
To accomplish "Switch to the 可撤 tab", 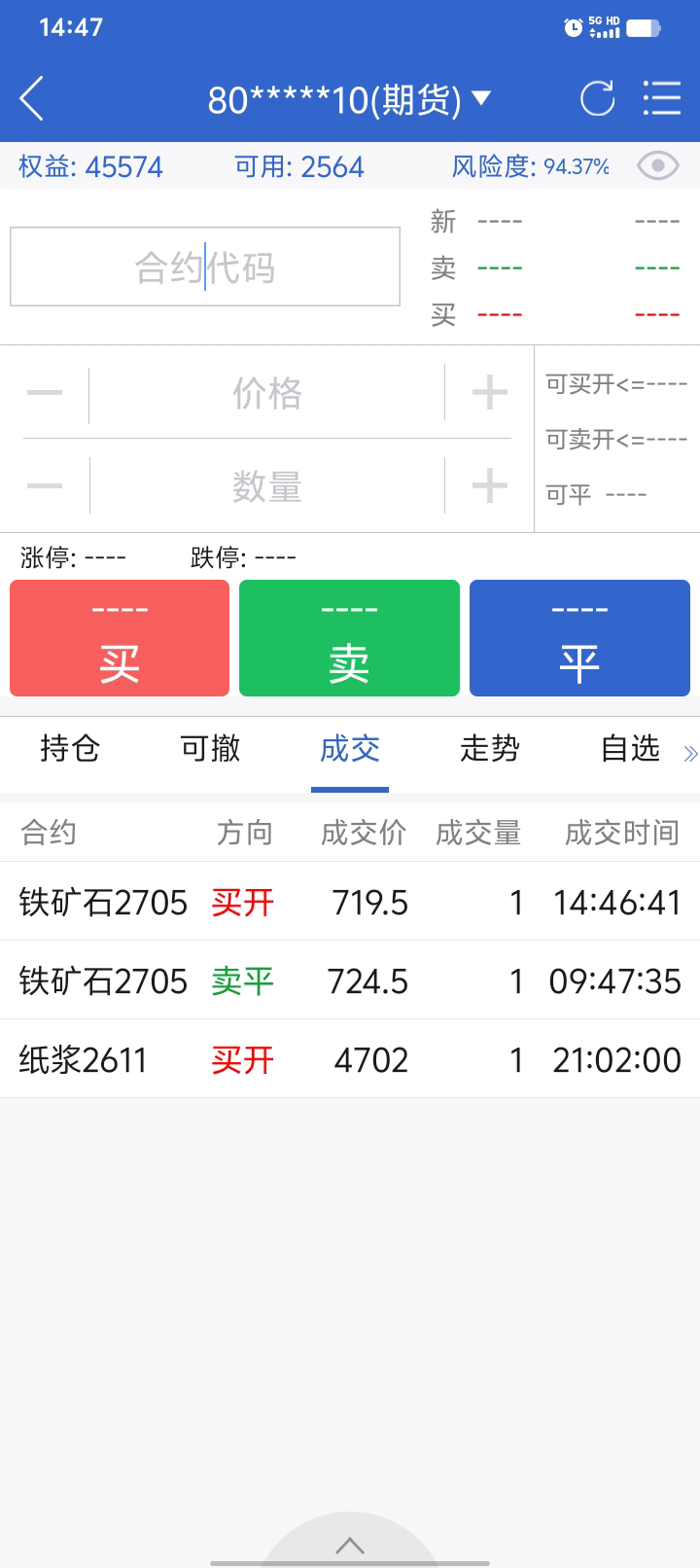I will pyautogui.click(x=210, y=749).
